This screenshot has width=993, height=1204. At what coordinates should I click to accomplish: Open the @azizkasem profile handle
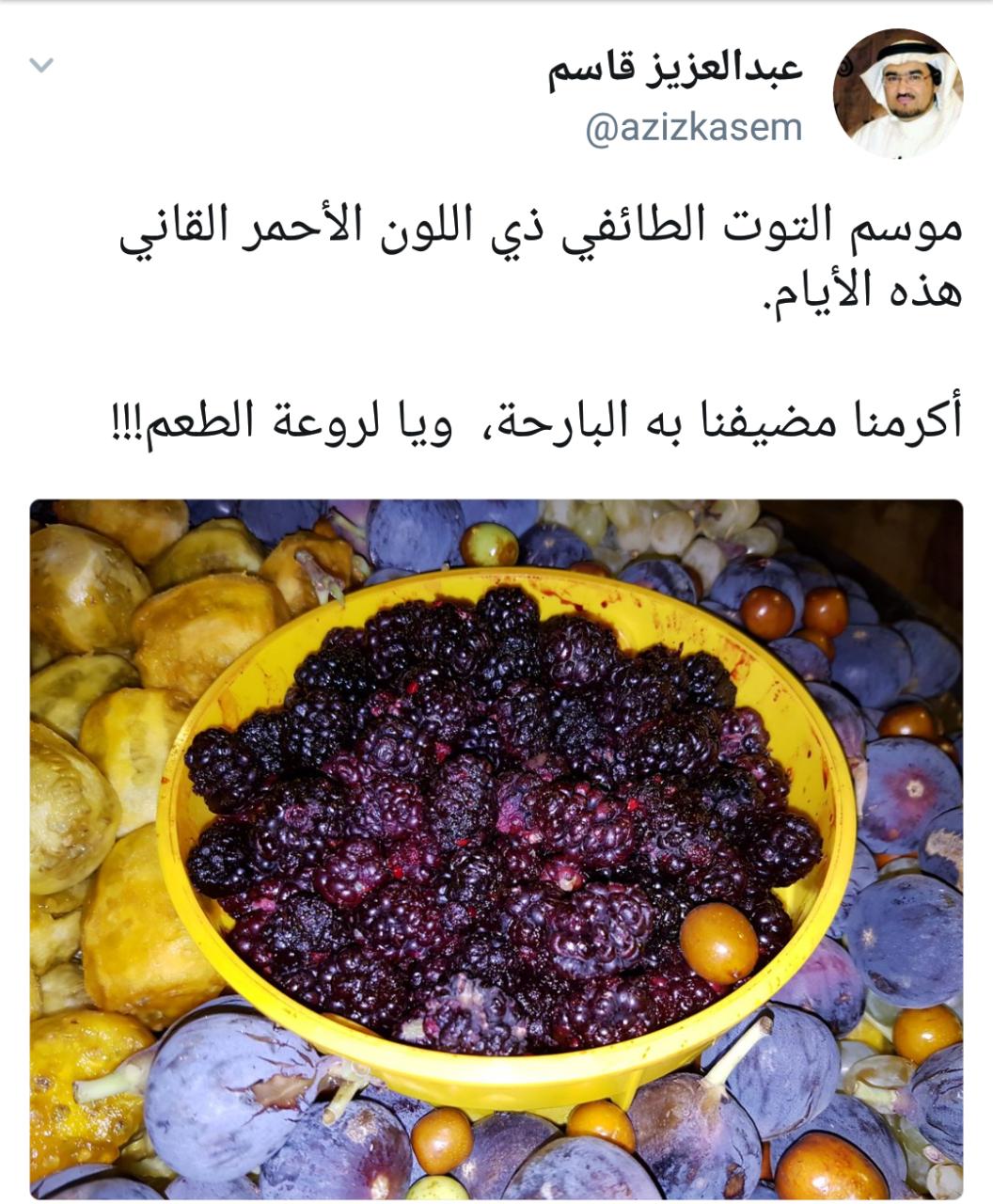coord(693,128)
